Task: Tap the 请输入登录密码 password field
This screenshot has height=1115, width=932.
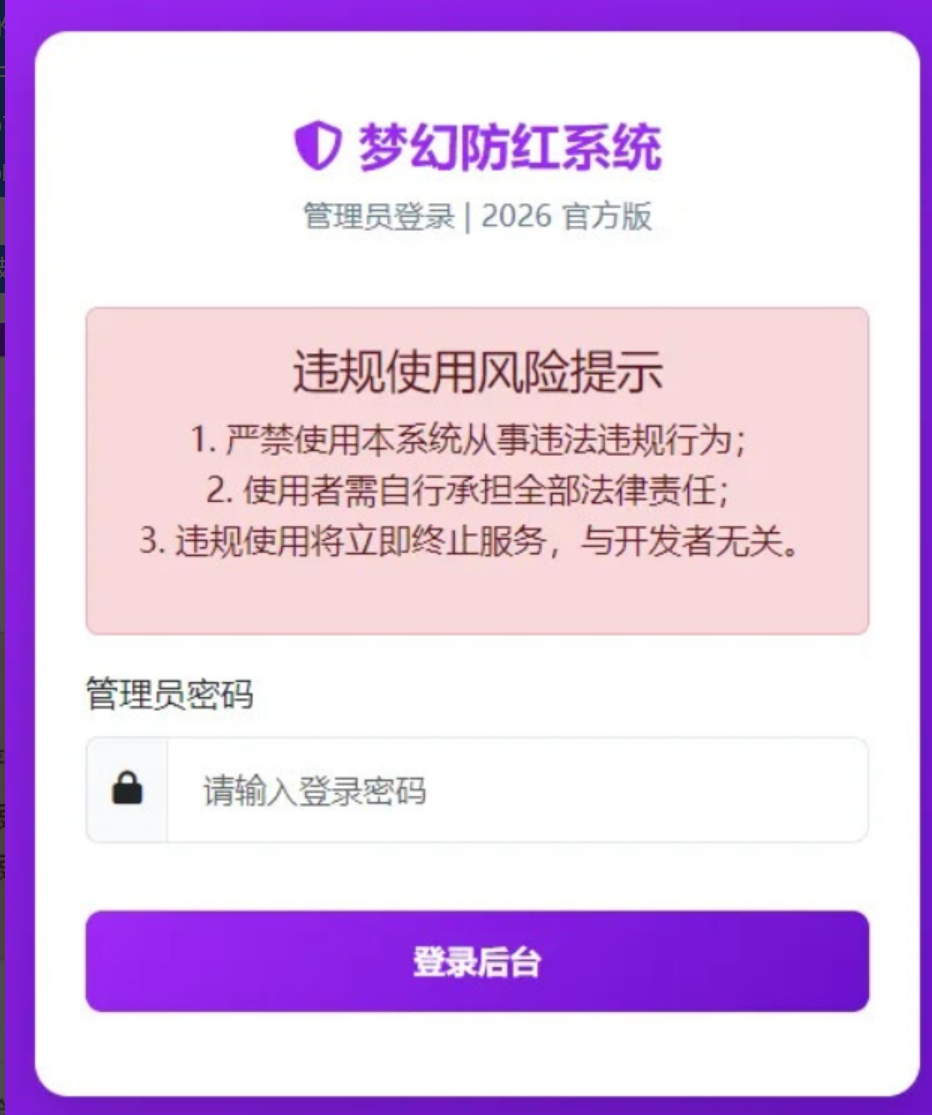Action: [x=516, y=791]
